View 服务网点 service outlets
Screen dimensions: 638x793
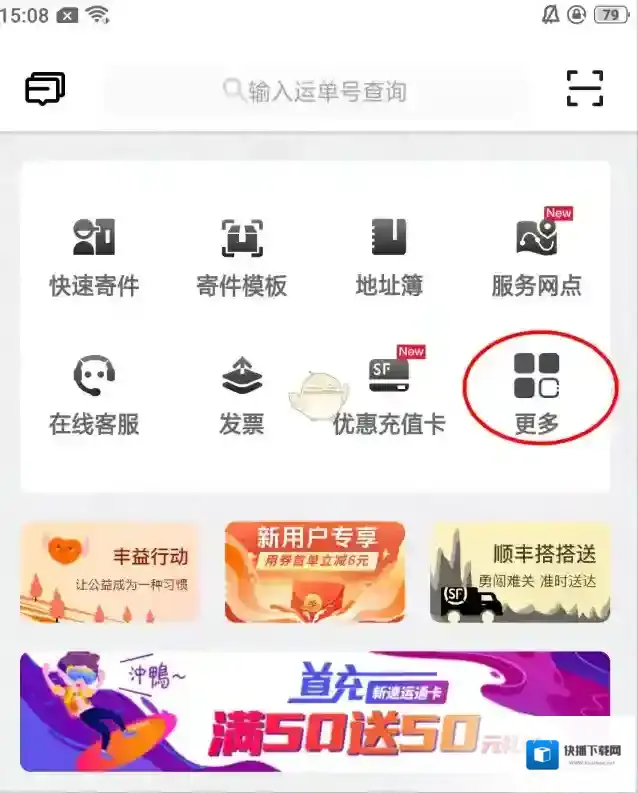pyautogui.click(x=536, y=256)
